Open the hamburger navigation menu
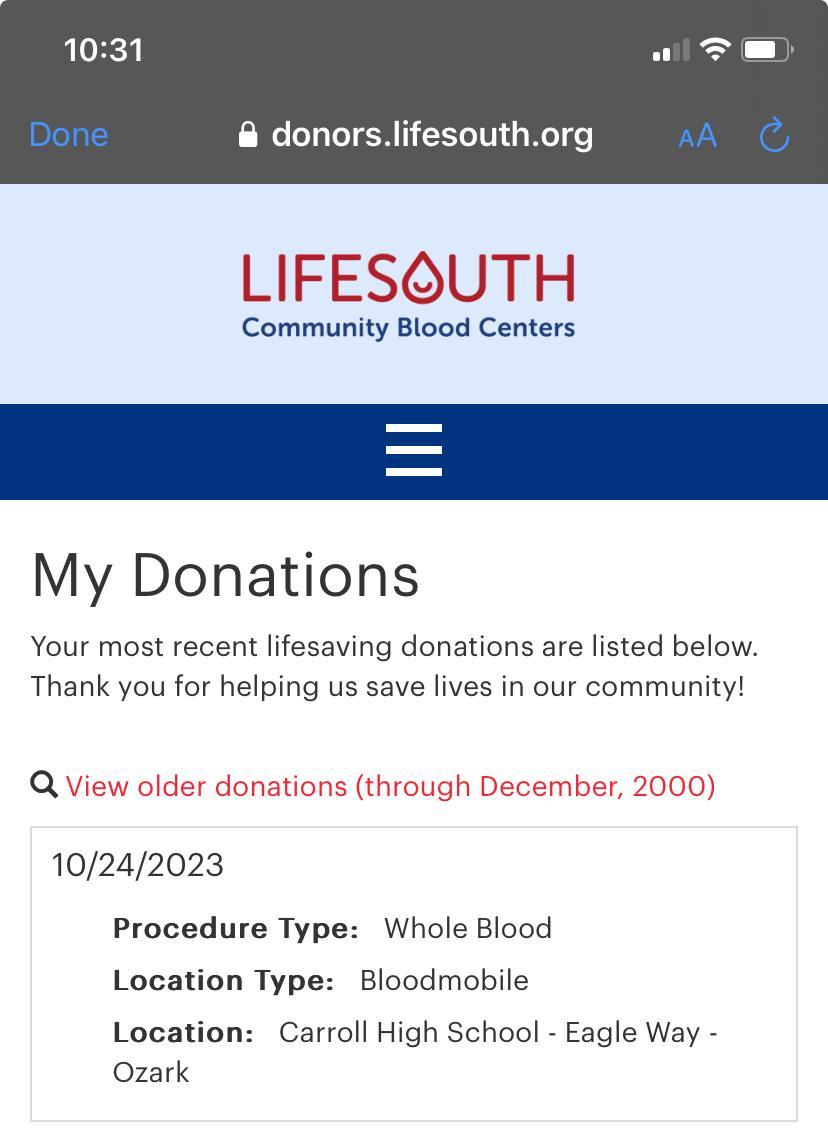This screenshot has width=828, height=1129. [x=414, y=450]
